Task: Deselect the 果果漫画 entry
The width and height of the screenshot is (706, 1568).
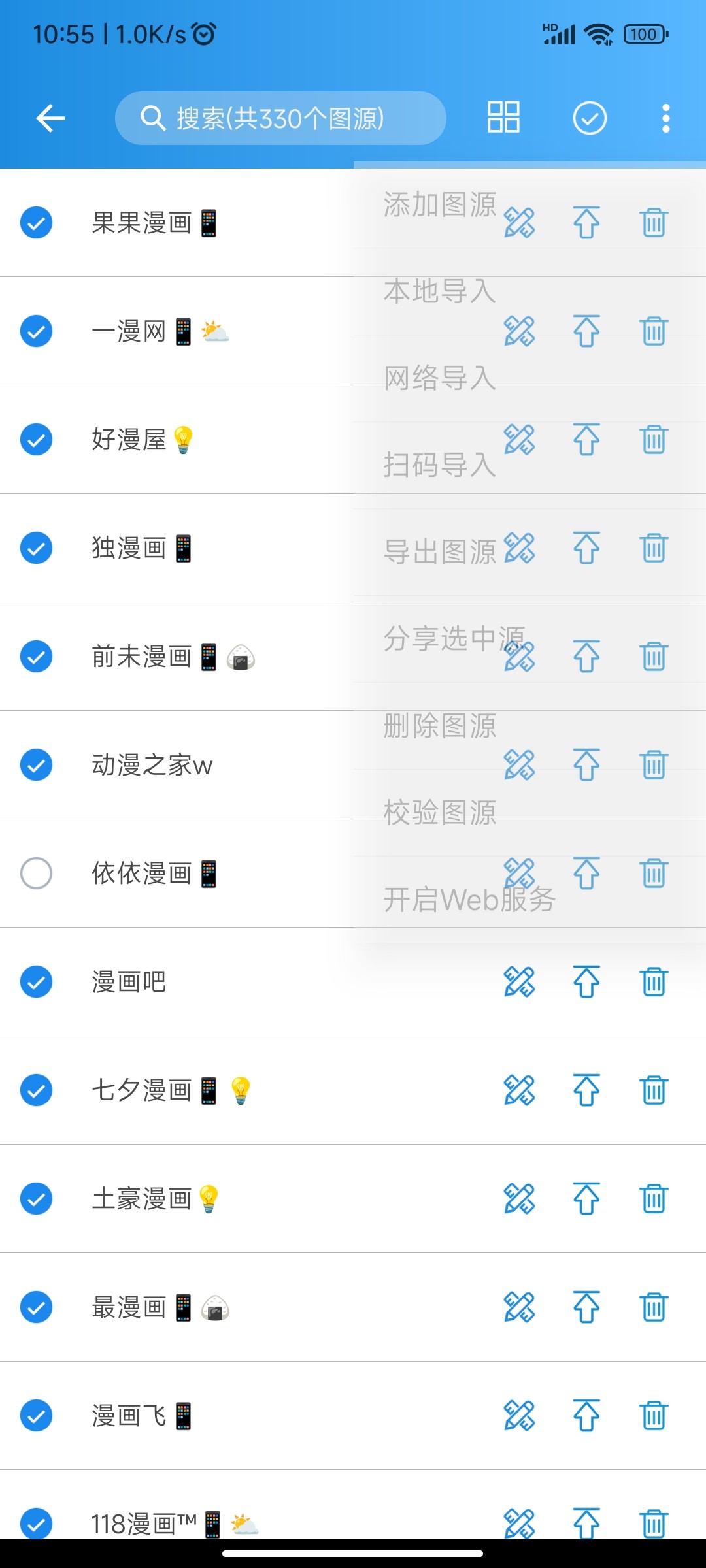Action: (x=37, y=222)
